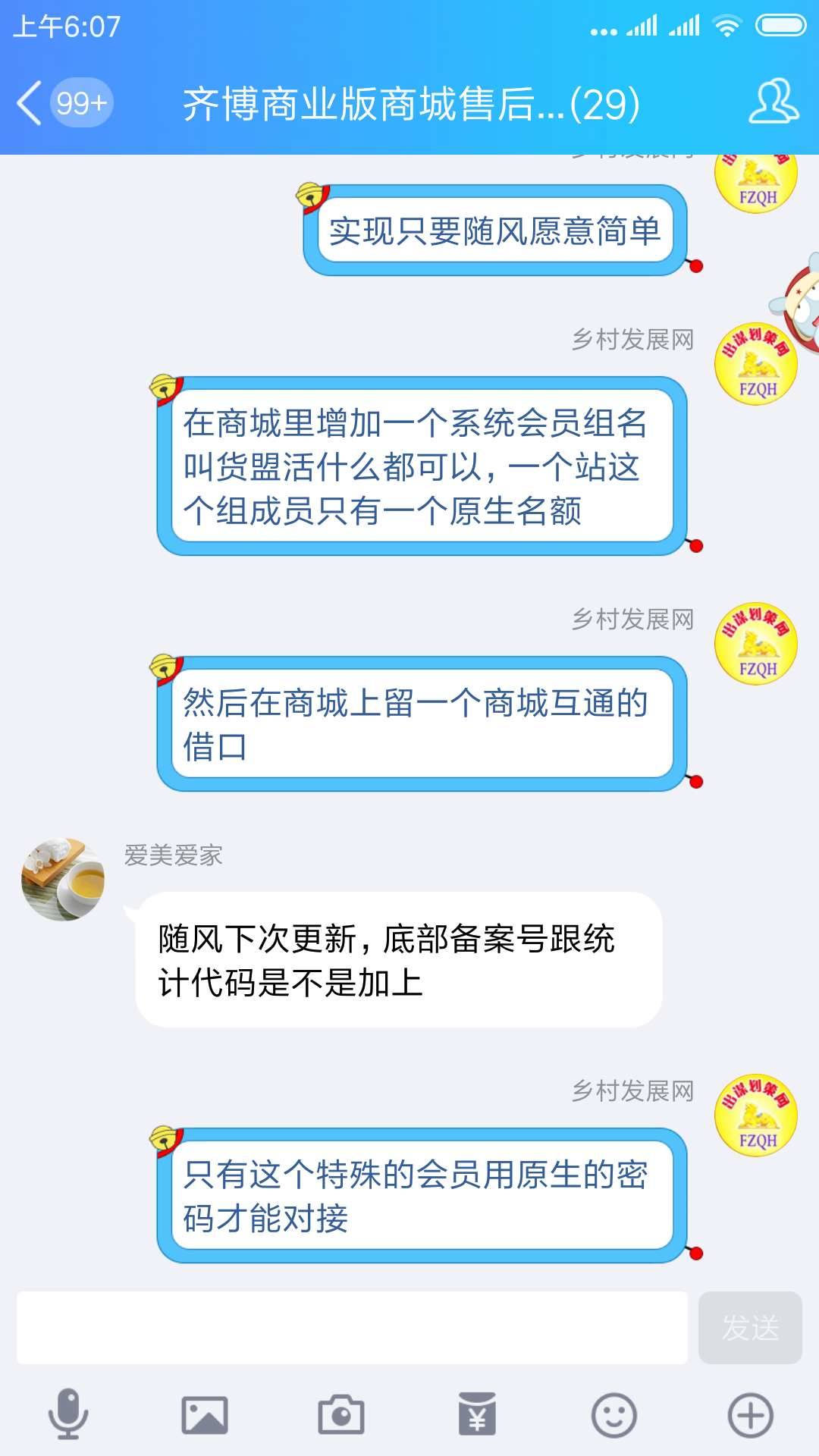Start voice input with the microphone

click(x=68, y=1414)
